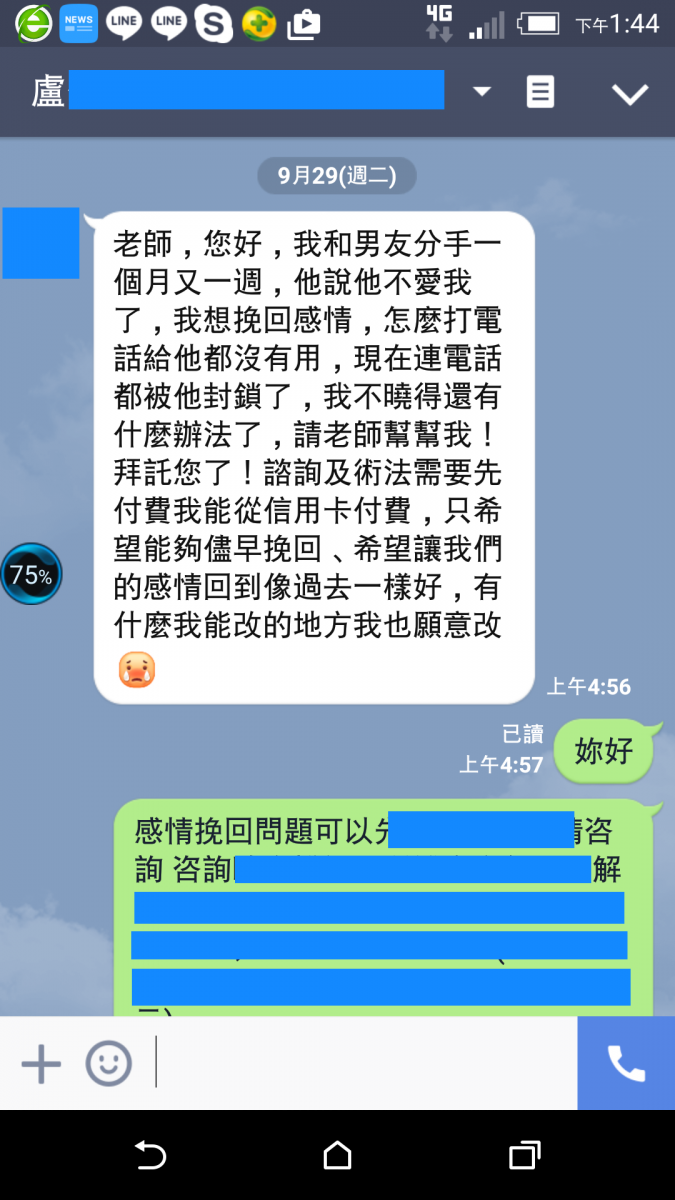Open recent apps overview
This screenshot has height=1200, width=675.
click(524, 1156)
